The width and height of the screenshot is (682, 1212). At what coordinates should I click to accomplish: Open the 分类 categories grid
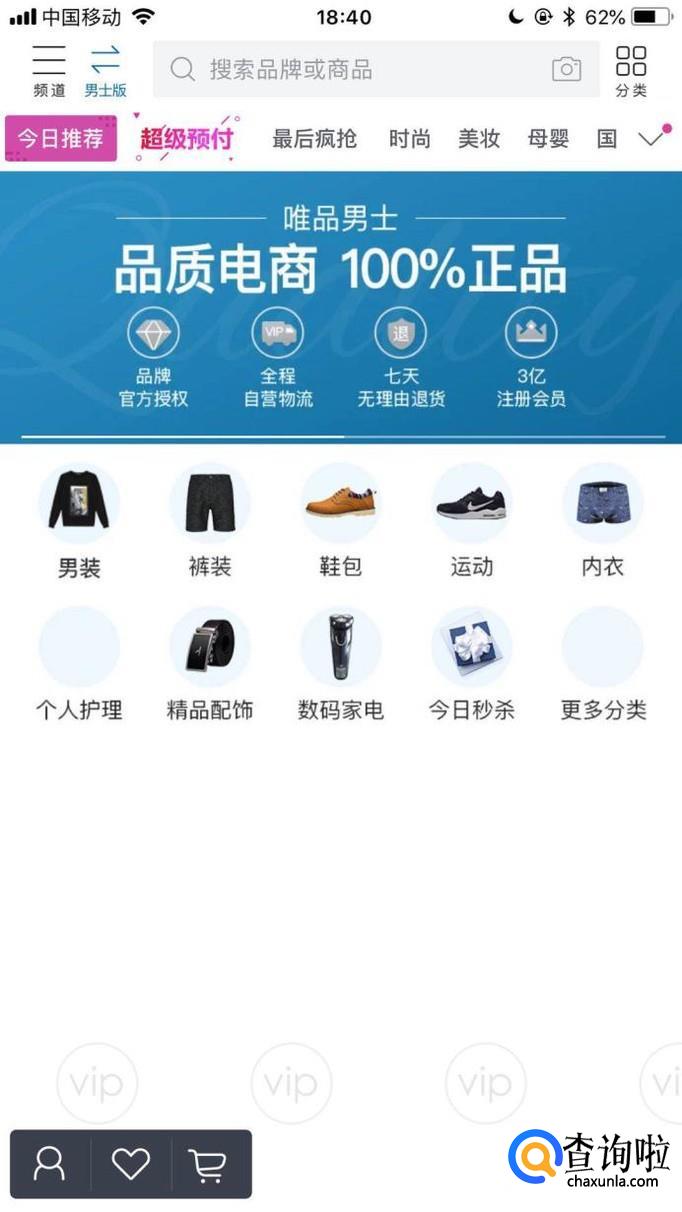(x=631, y=70)
